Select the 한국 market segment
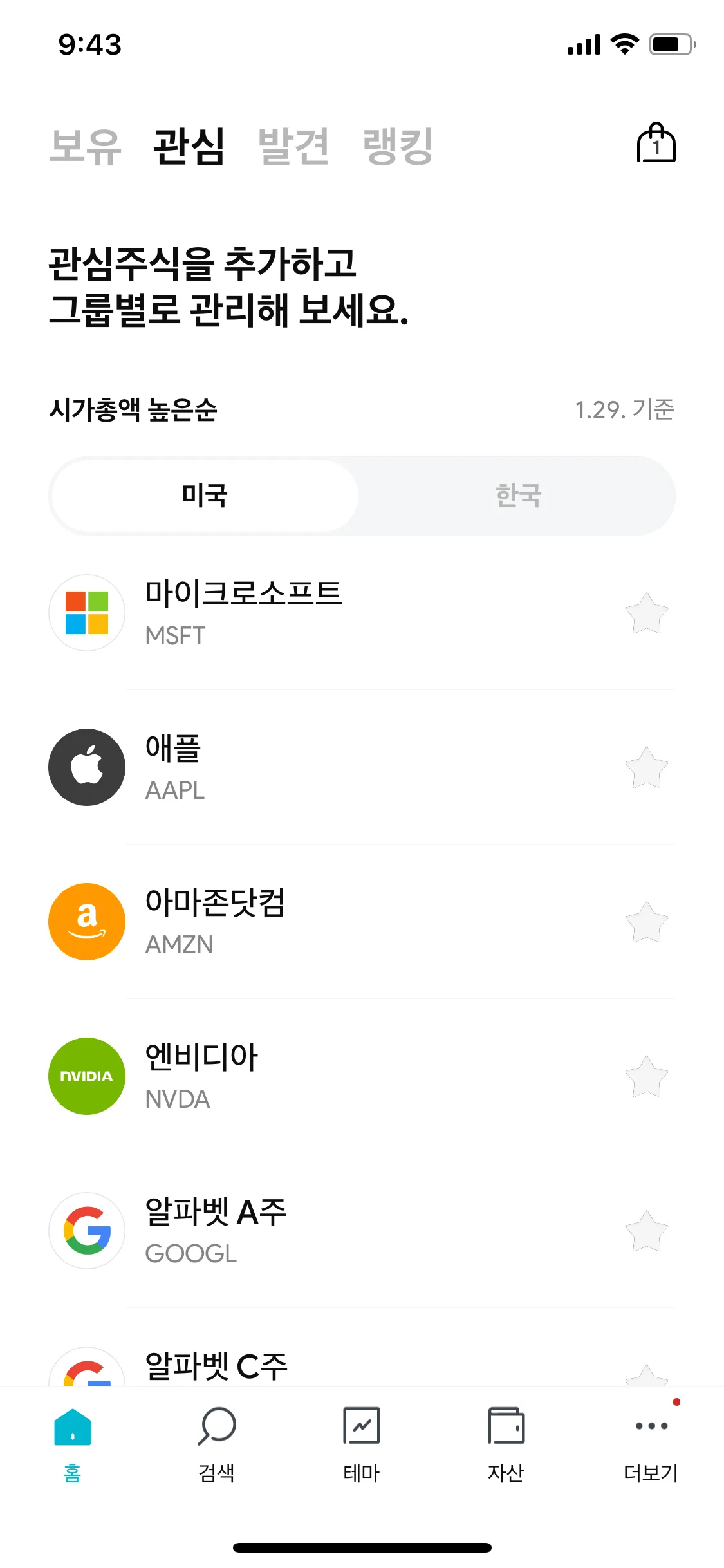This screenshot has width=724, height=1568. [518, 496]
